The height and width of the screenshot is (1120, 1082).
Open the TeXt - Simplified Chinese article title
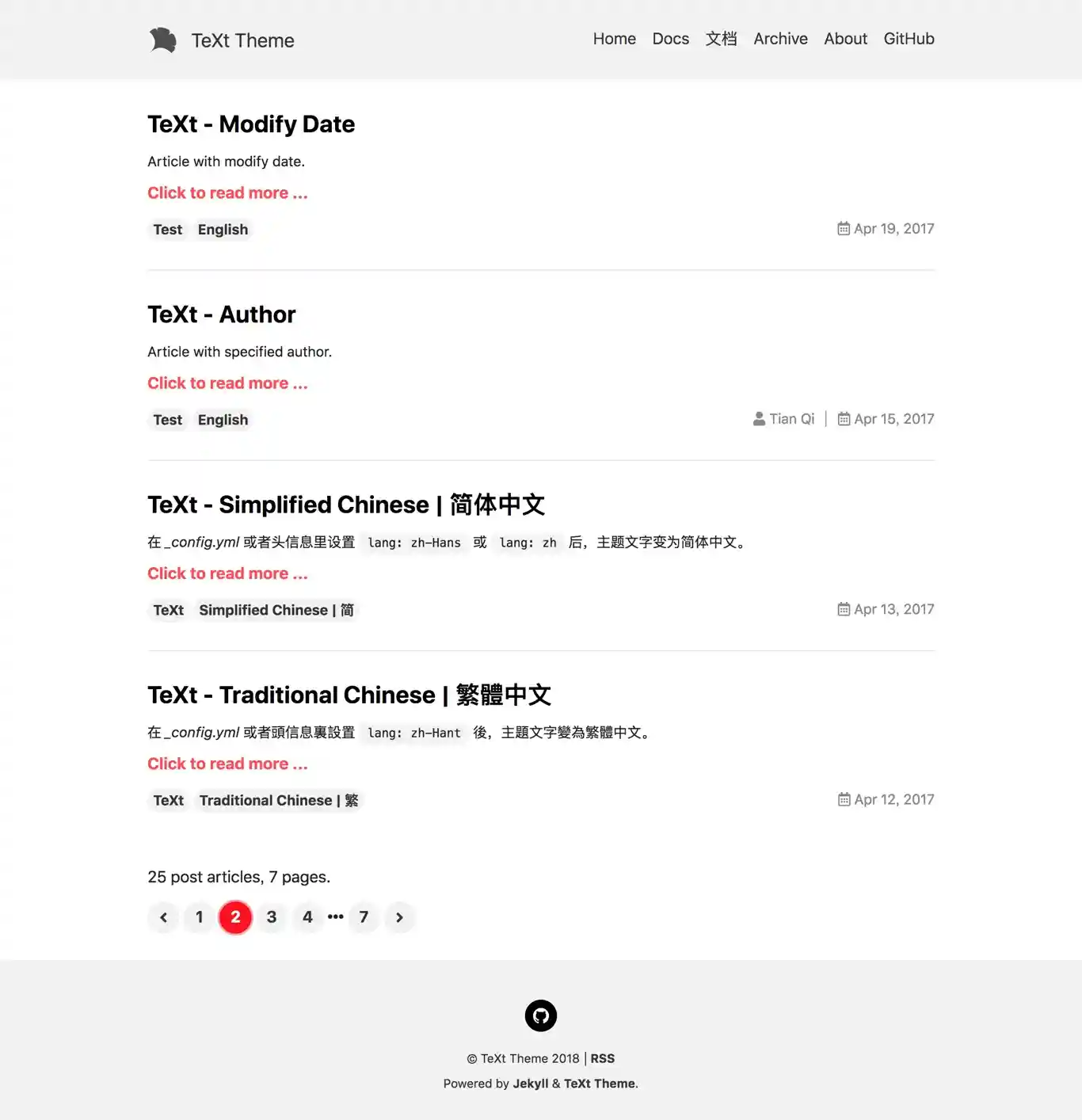pos(346,505)
